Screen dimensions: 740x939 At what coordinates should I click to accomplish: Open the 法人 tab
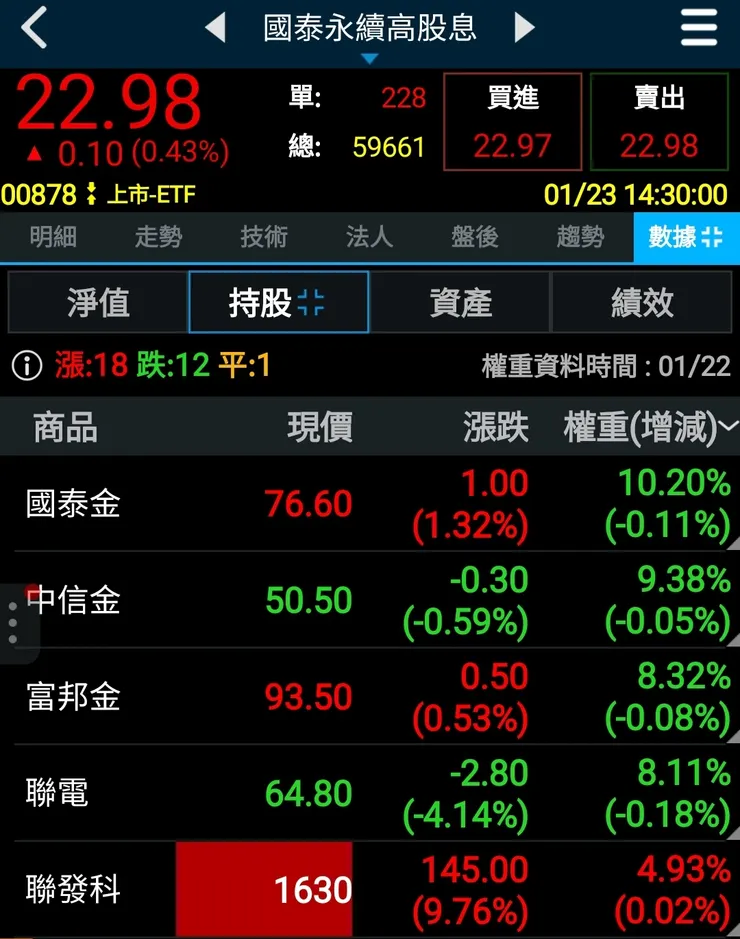(x=369, y=237)
